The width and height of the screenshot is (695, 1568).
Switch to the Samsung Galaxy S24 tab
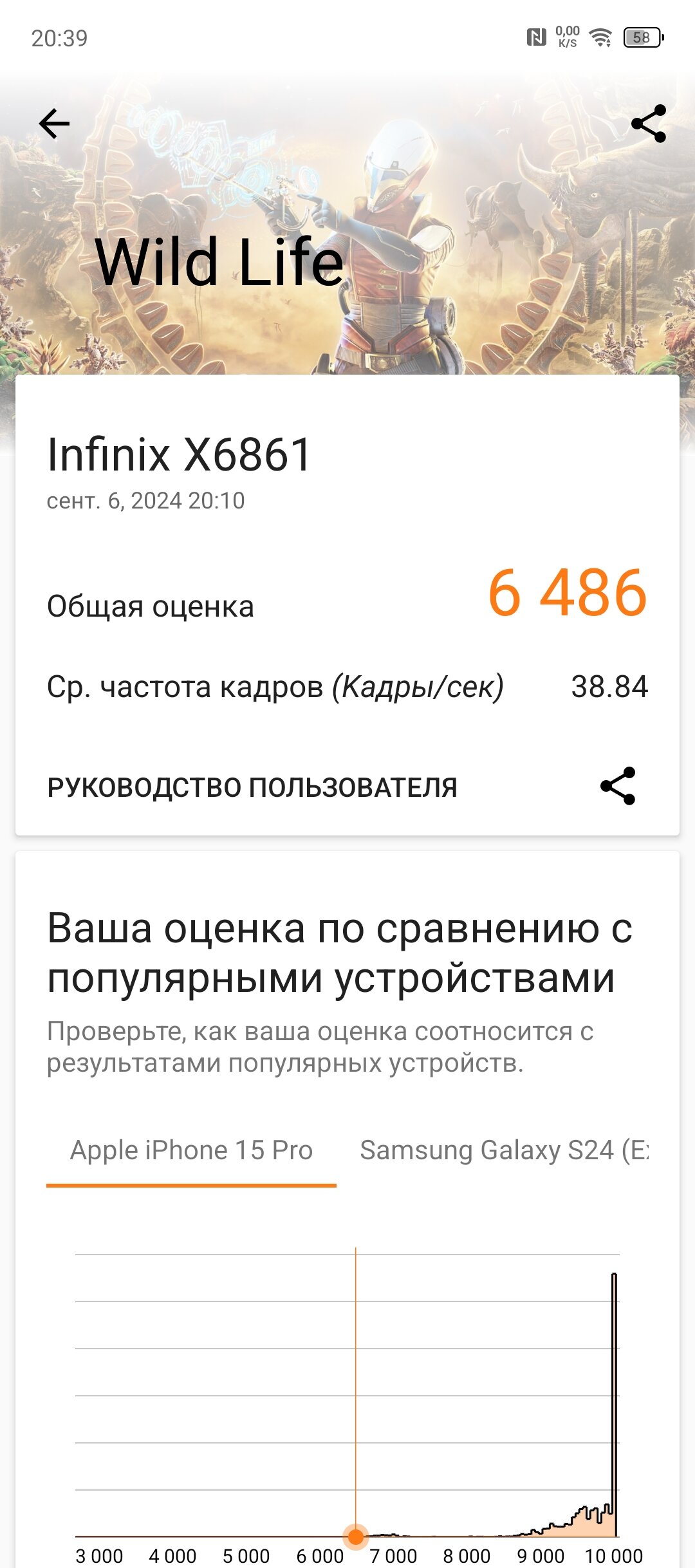coord(505,1151)
